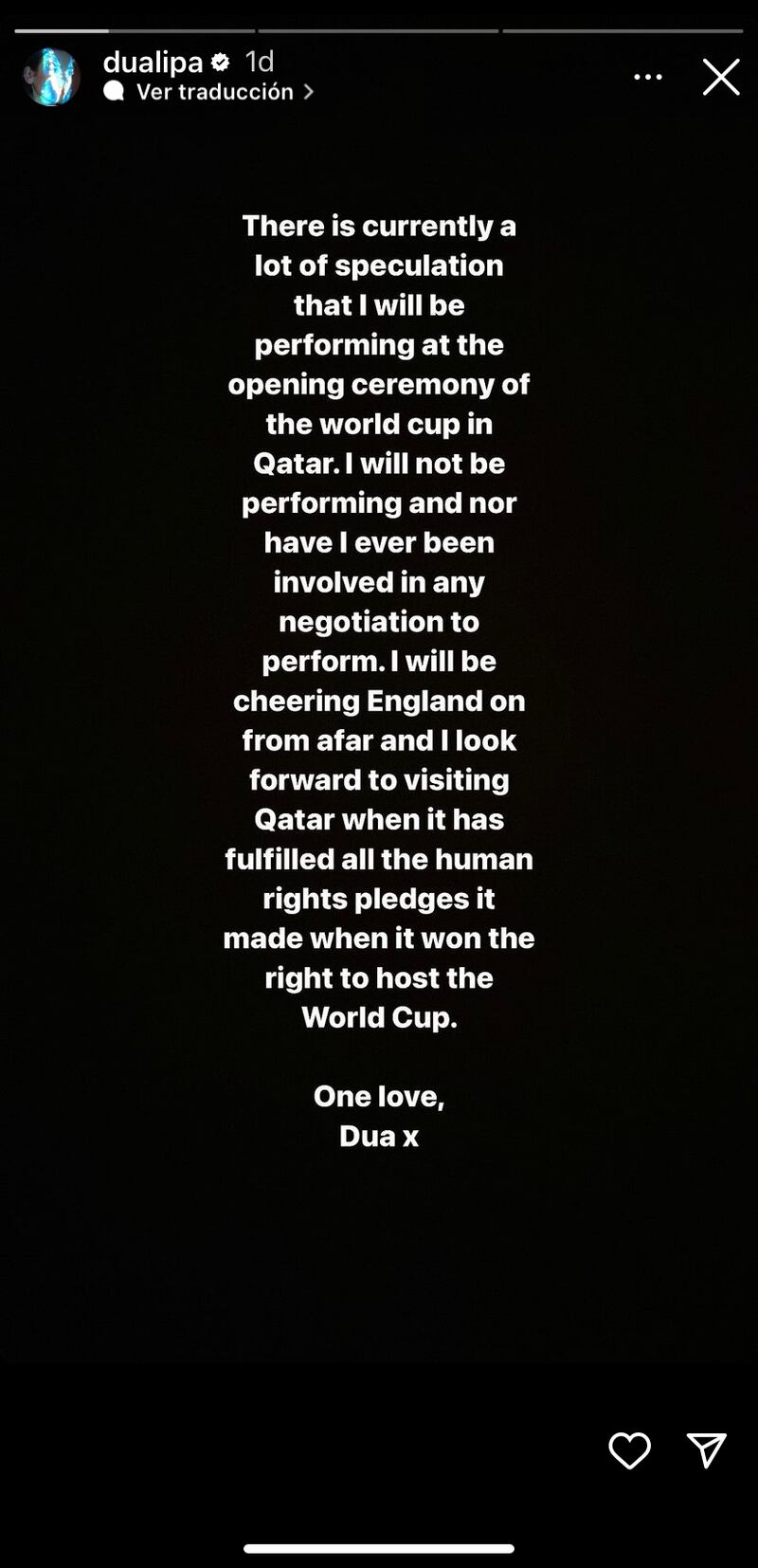Open the three-dot story options menu
The width and height of the screenshot is (758, 1568).
[648, 77]
